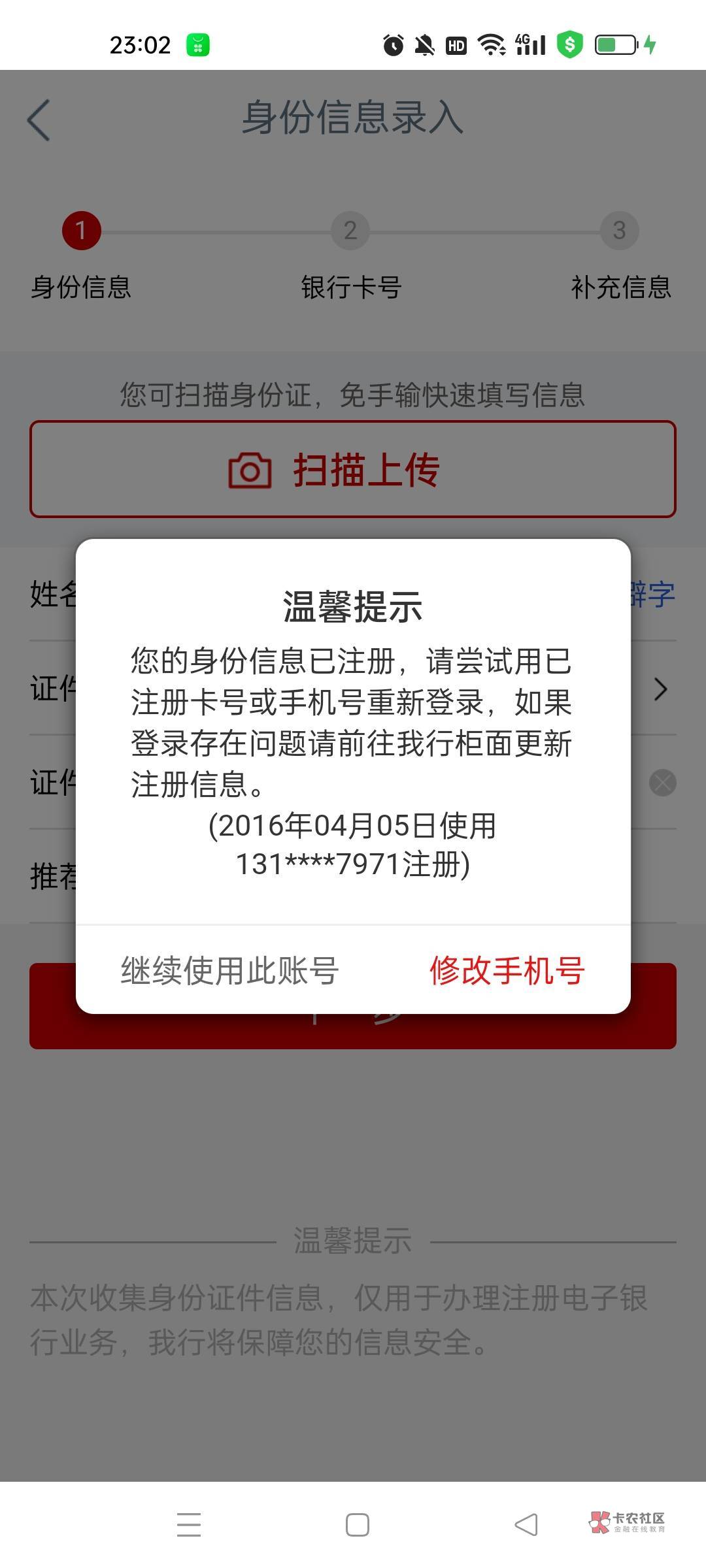706x1568 pixels.
Task: Tap the 扫描上传 scan upload button
Action: pyautogui.click(x=353, y=469)
